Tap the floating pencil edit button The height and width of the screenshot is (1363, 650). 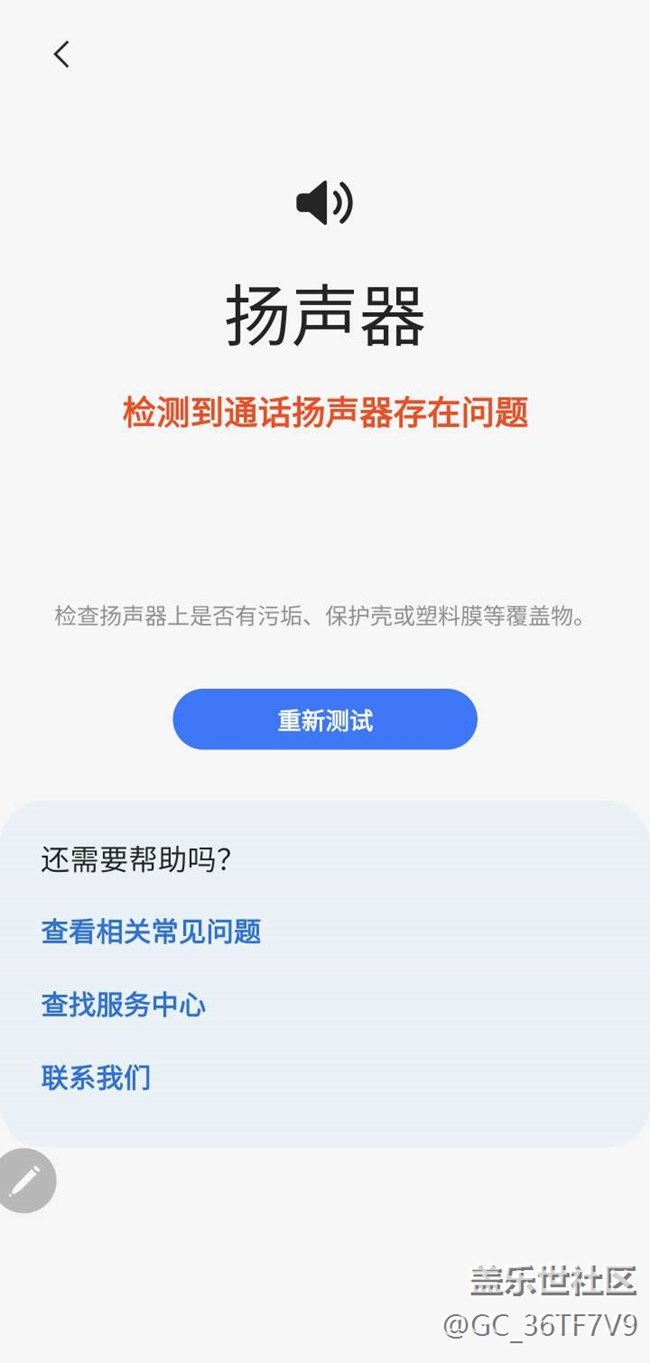(x=26, y=1181)
